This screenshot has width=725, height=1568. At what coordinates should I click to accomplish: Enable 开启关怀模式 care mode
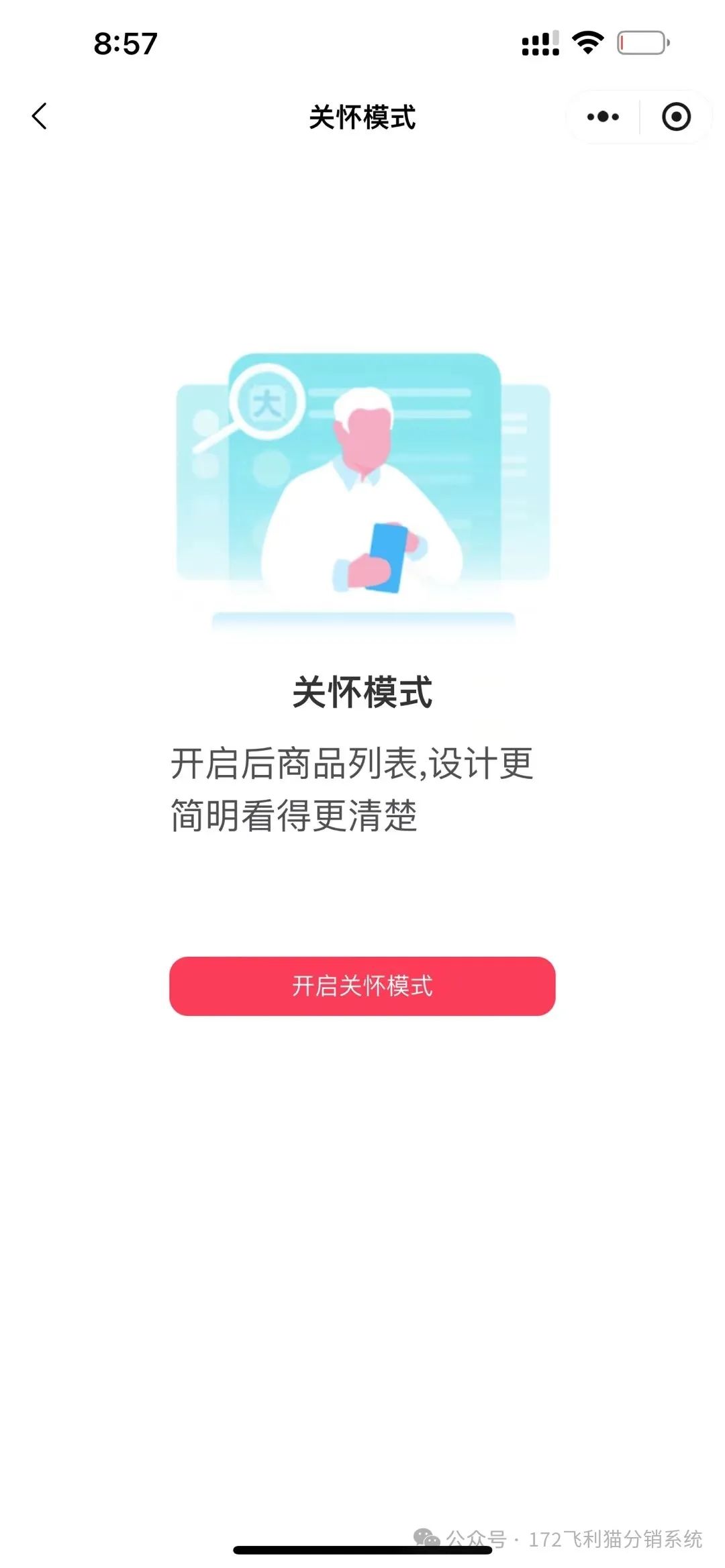pyautogui.click(x=362, y=986)
